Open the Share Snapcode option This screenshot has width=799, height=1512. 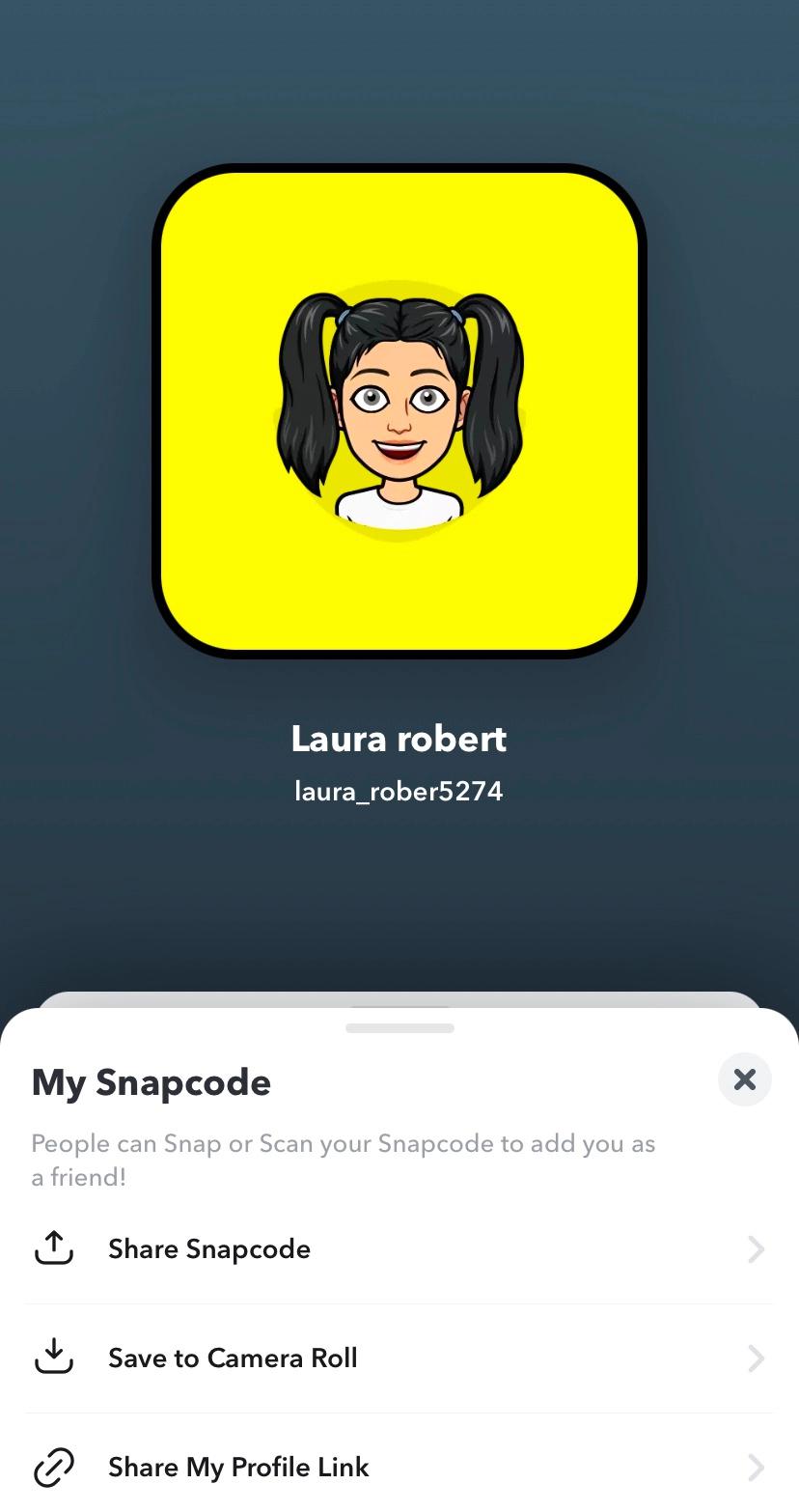[x=209, y=1248]
